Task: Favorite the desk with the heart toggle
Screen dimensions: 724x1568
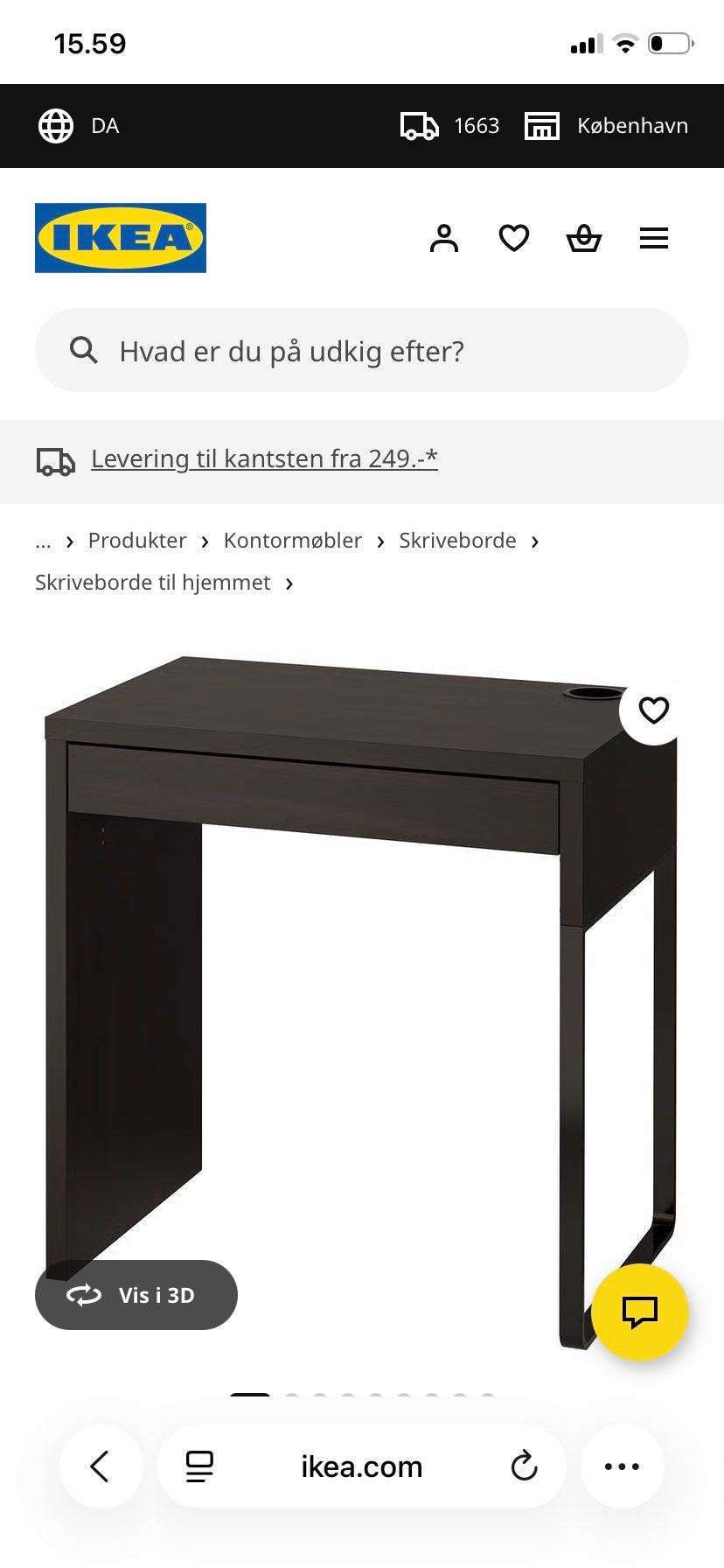Action: (x=652, y=710)
